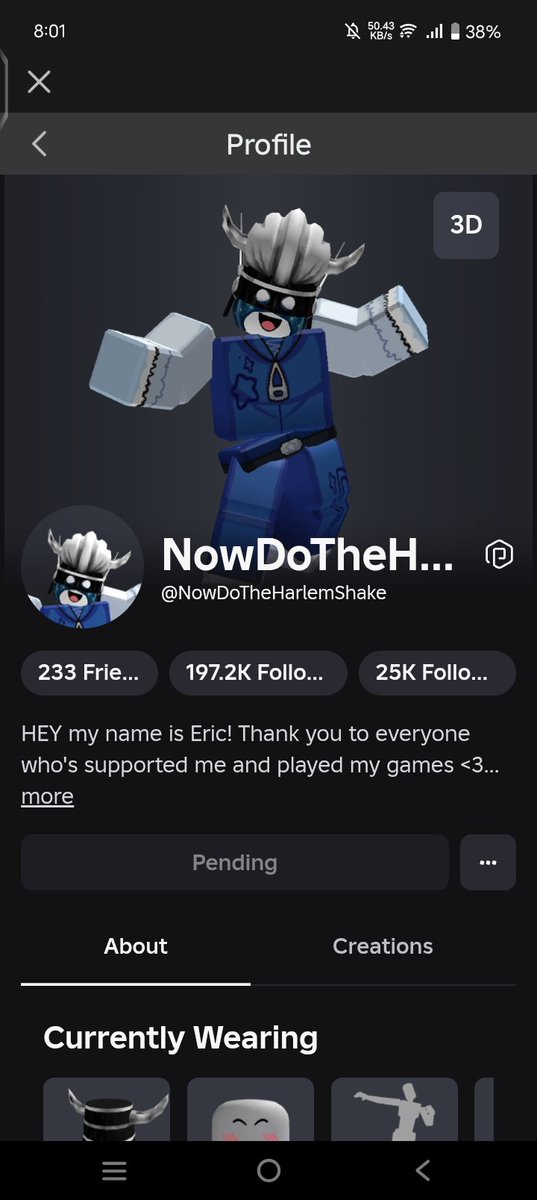View the 197.2K Followers list
Screen dimensions: 537x1200
pos(258,673)
